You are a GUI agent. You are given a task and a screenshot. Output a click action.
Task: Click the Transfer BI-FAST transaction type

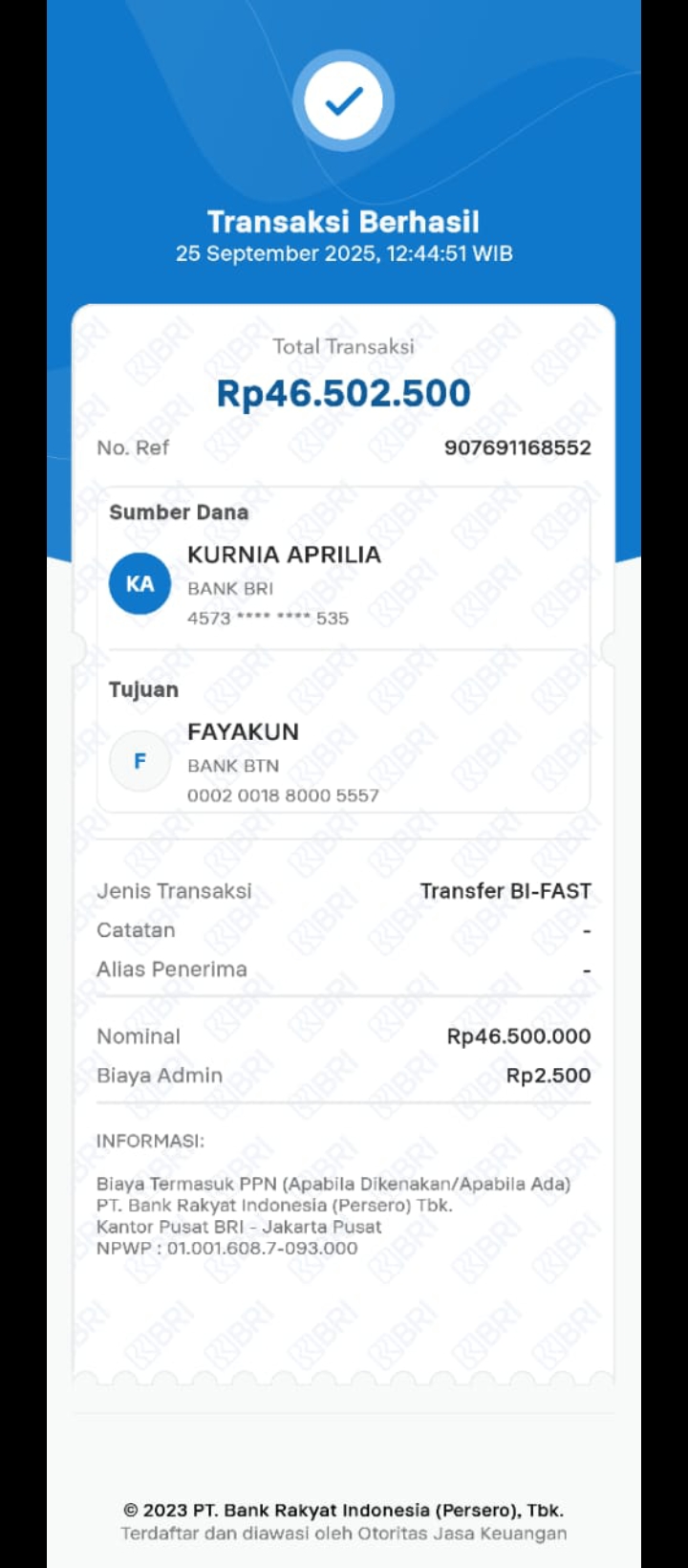pos(507,890)
